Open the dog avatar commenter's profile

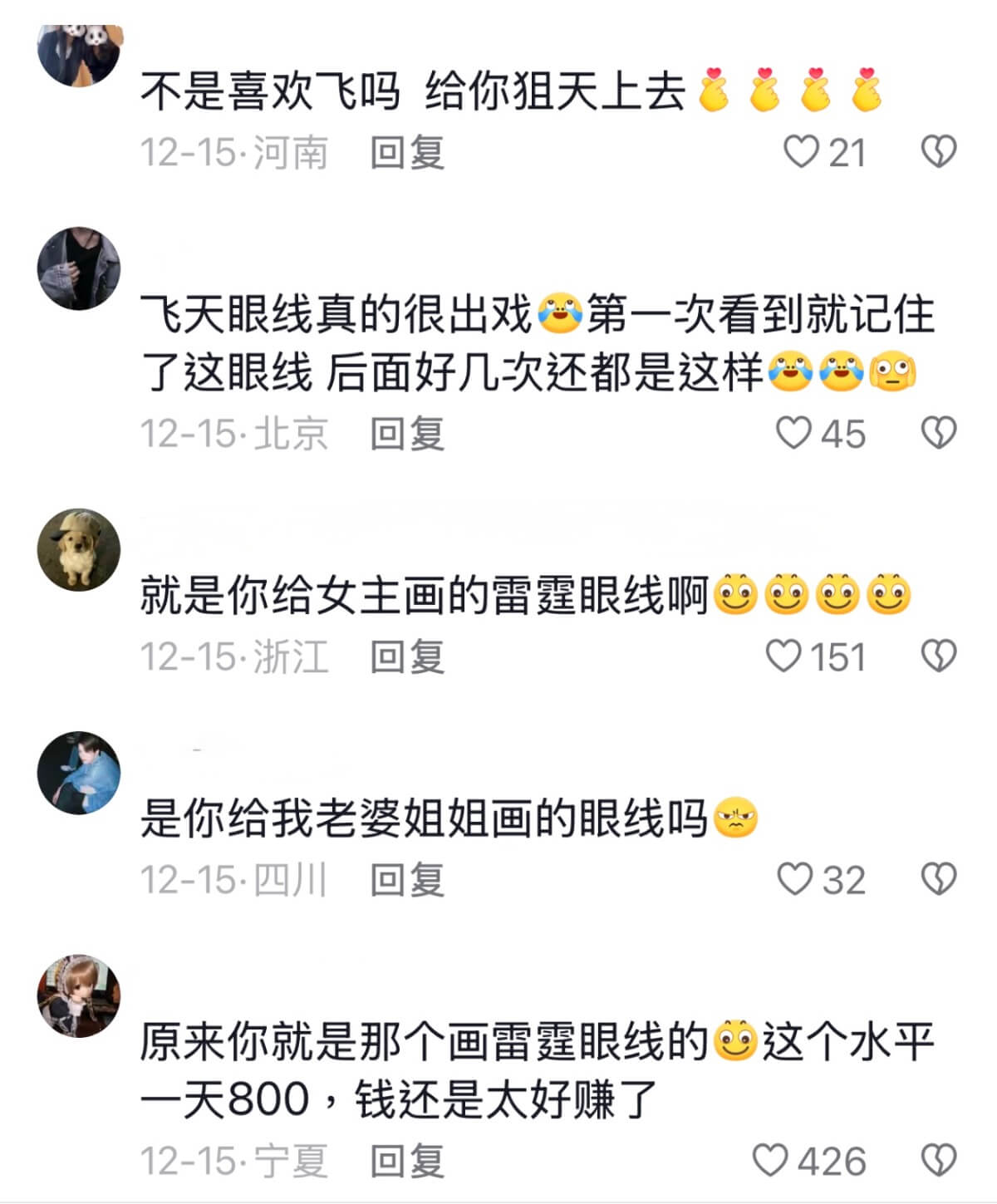79,549
